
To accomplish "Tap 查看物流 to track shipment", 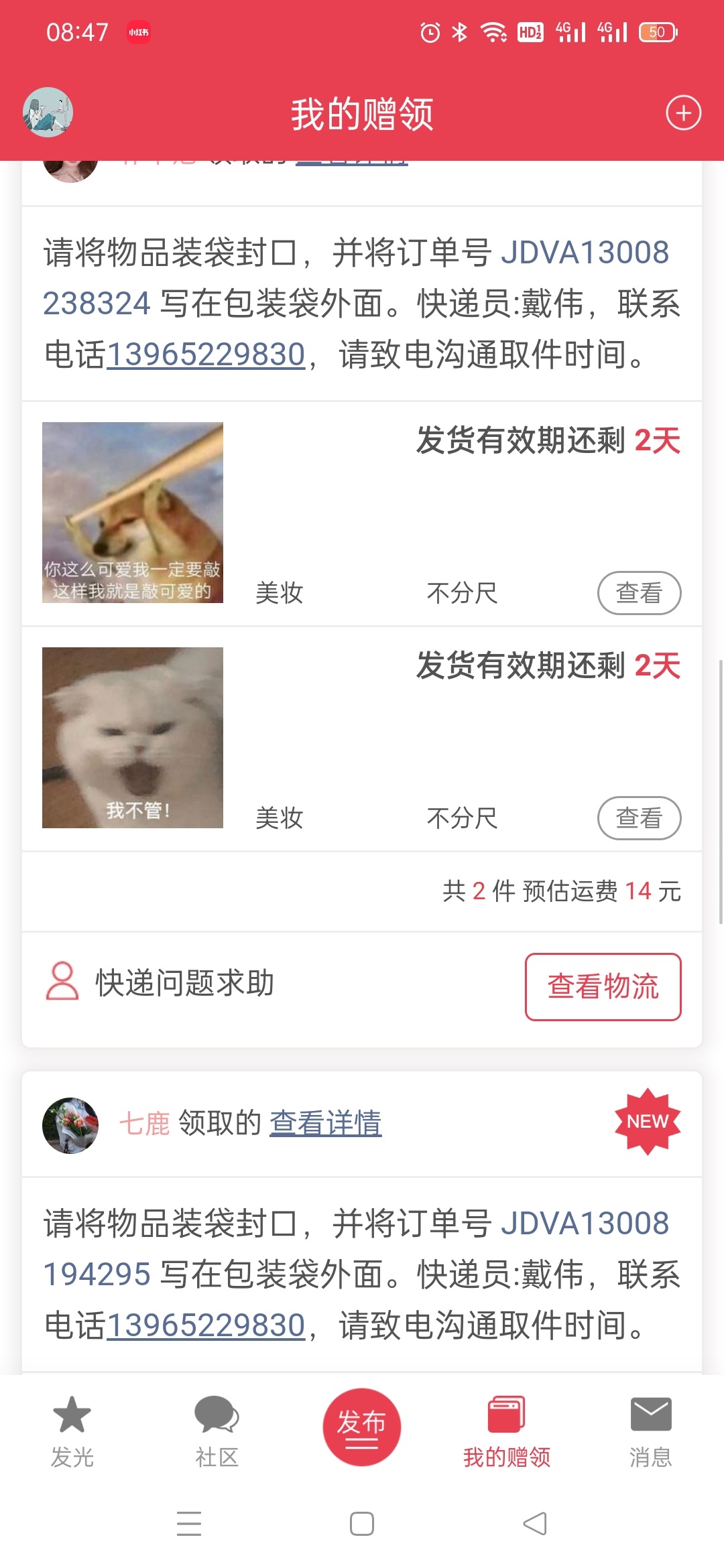I will (x=603, y=987).
